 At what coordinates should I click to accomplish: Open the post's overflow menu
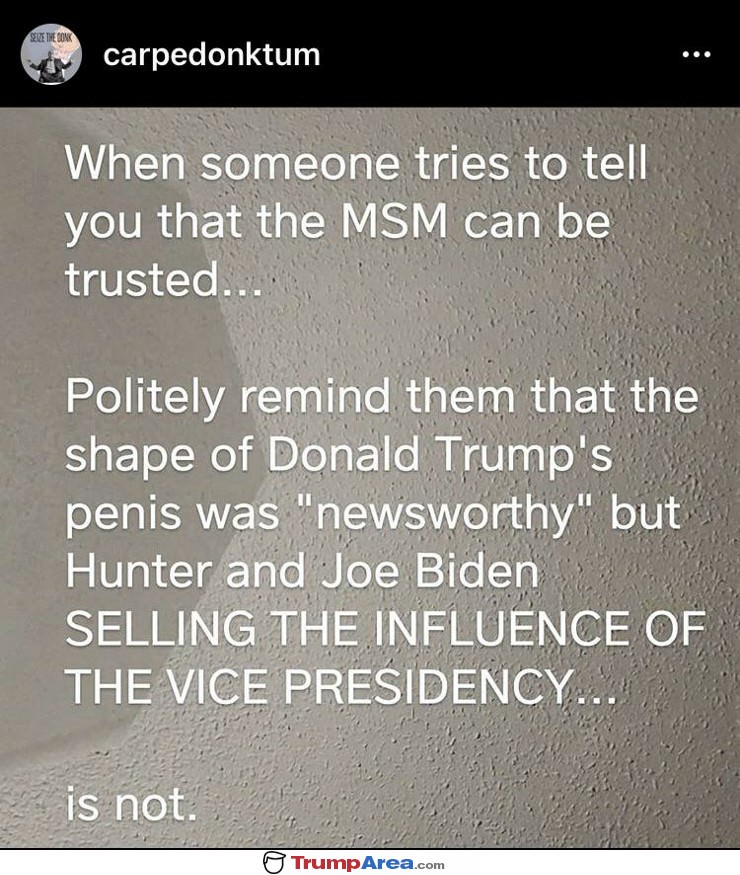(696, 54)
